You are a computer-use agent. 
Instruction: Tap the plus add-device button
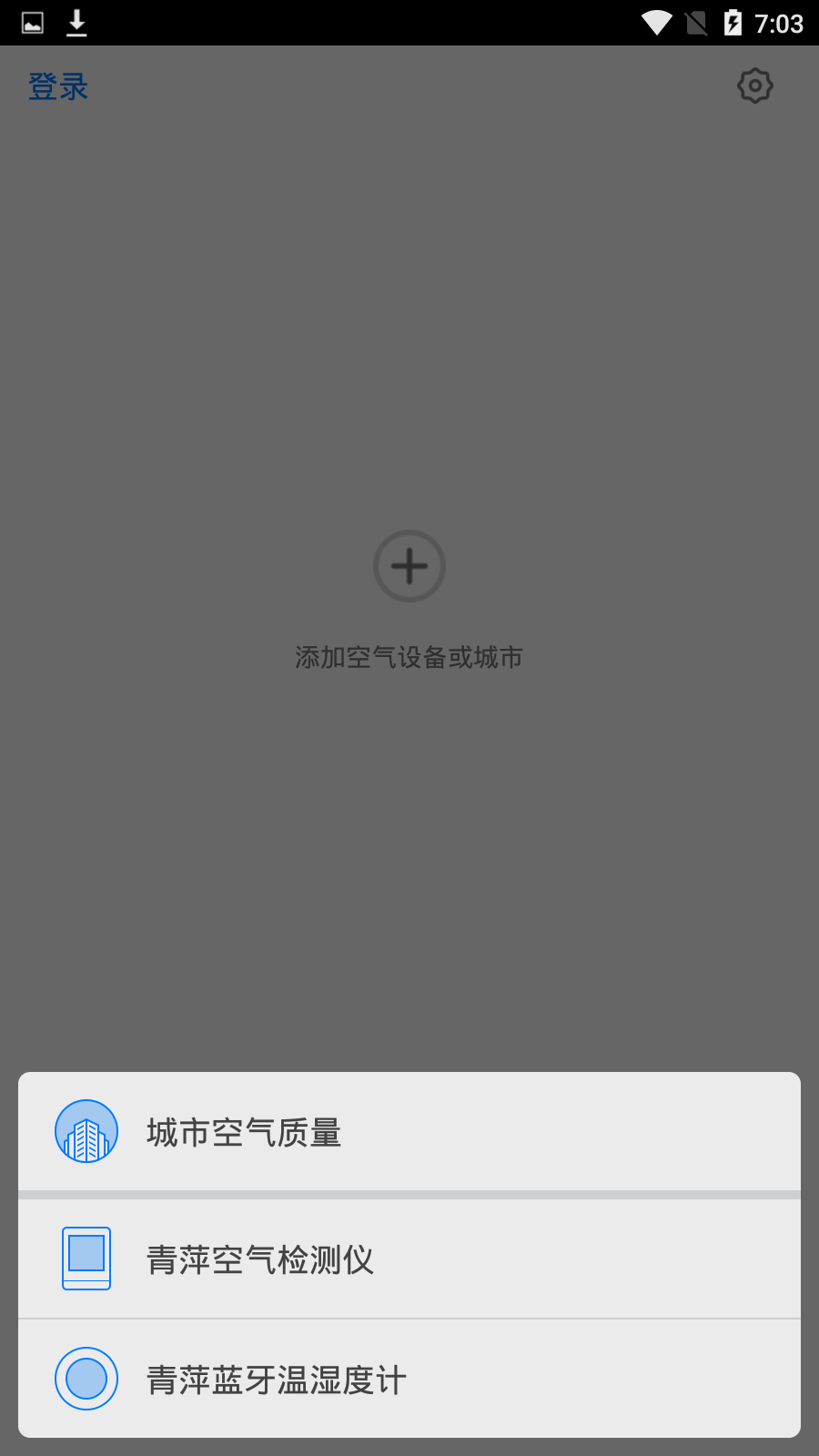(x=409, y=566)
